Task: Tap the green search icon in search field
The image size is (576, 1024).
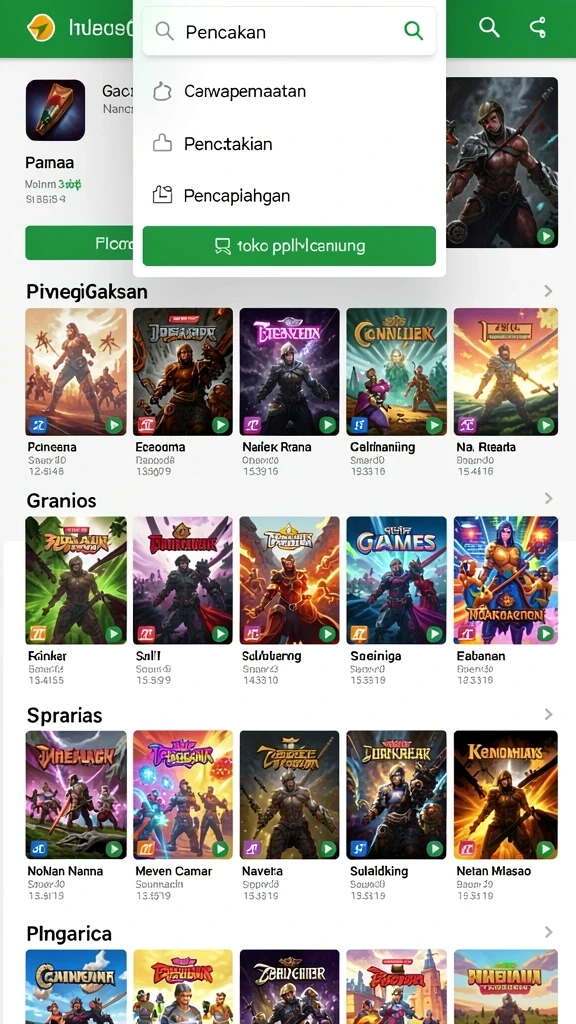Action: tap(413, 30)
